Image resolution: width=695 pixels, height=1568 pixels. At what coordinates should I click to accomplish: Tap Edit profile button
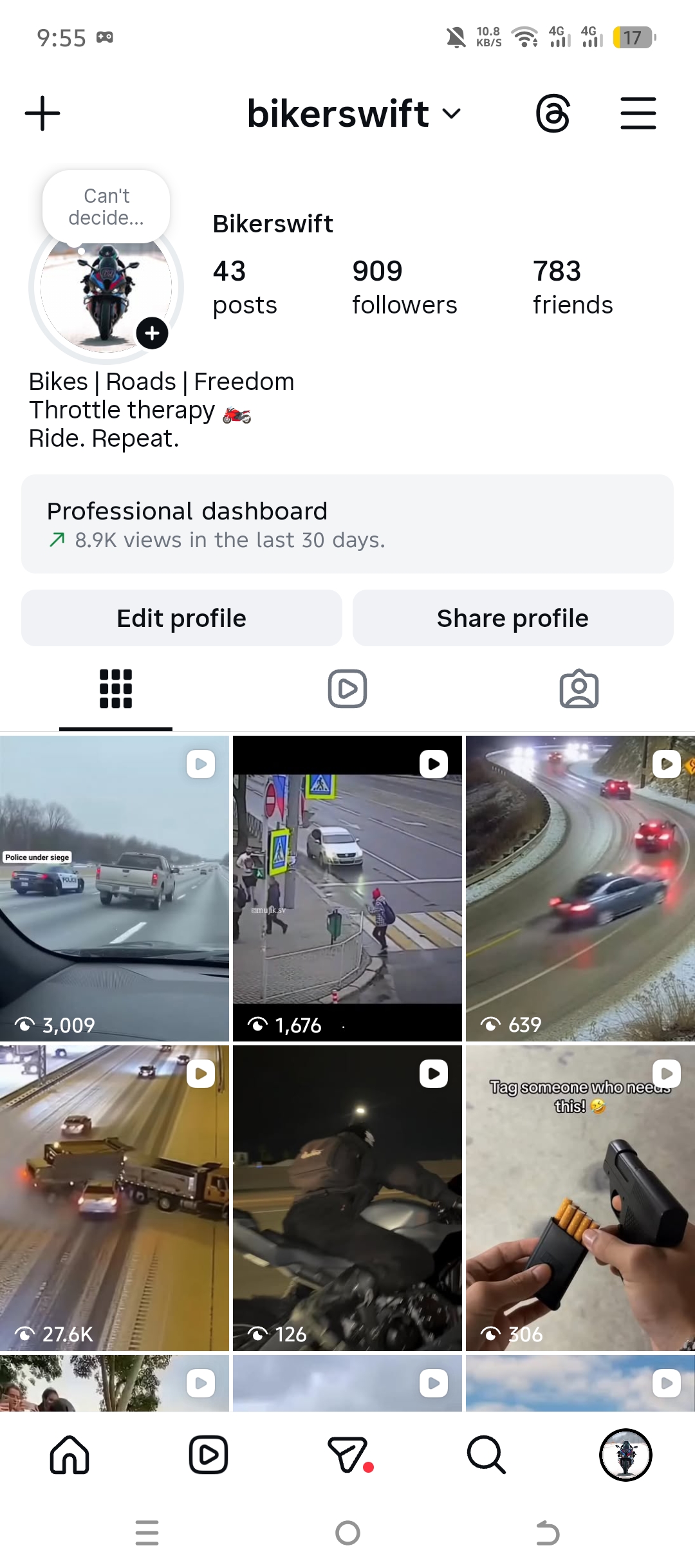click(x=181, y=618)
